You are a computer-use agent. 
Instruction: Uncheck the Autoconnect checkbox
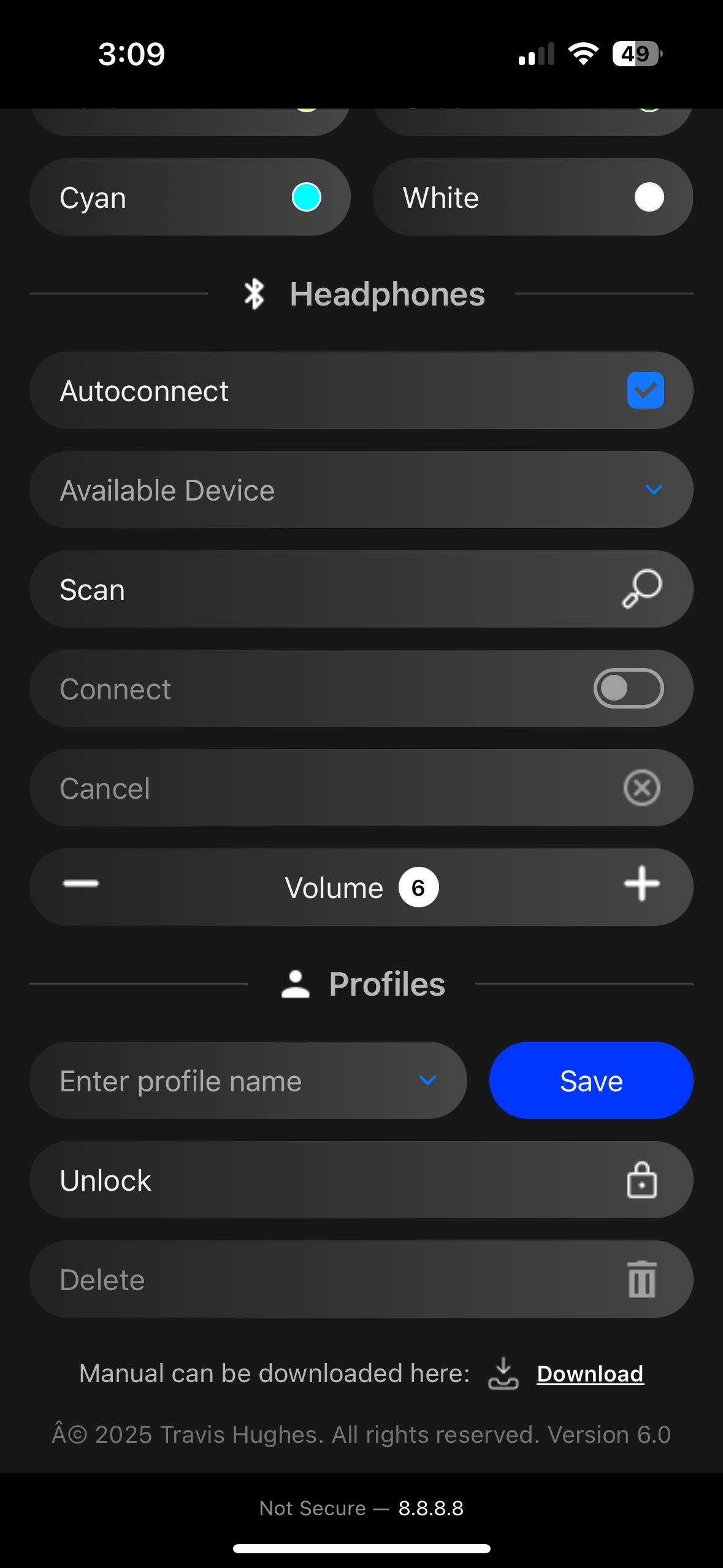click(x=645, y=390)
